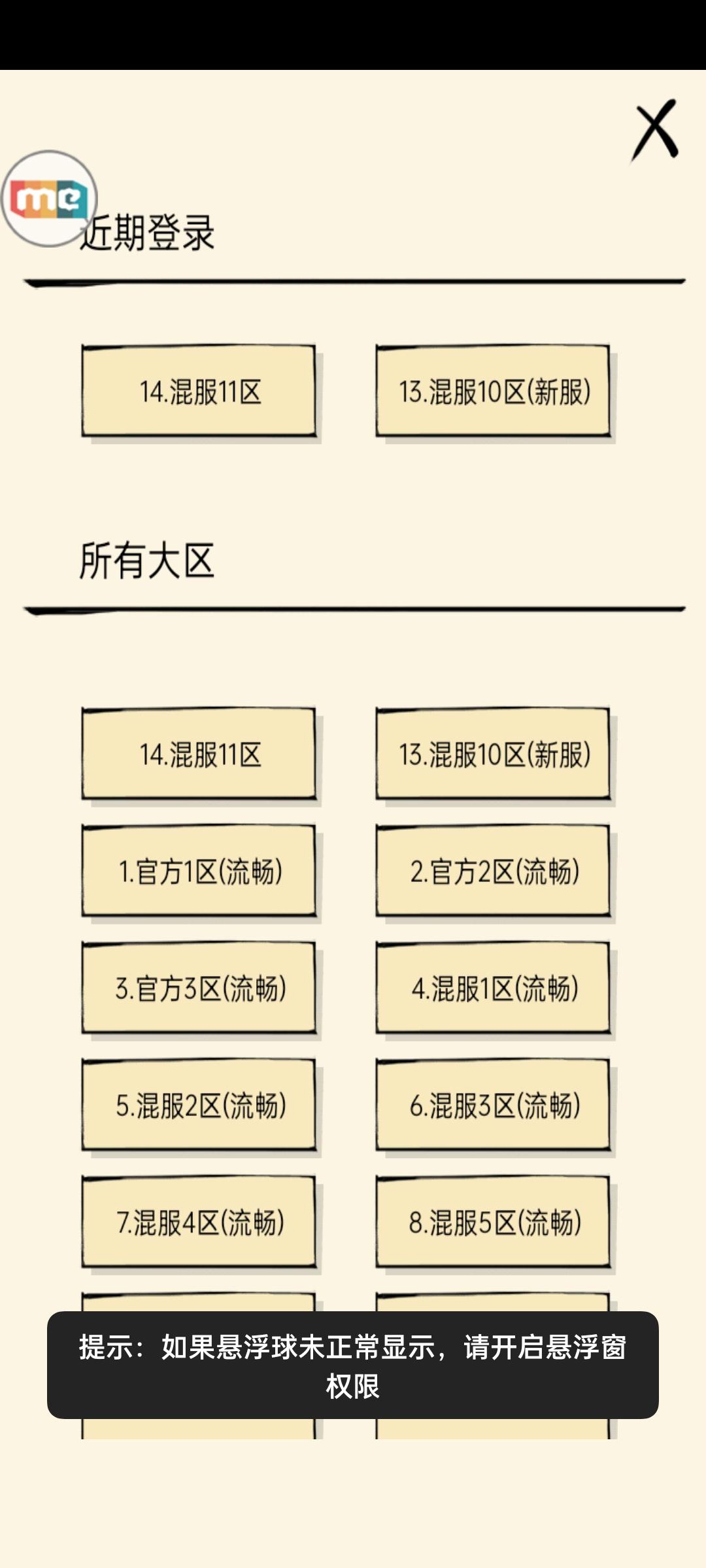Join 8.混服5区(流畅)

click(x=494, y=1224)
